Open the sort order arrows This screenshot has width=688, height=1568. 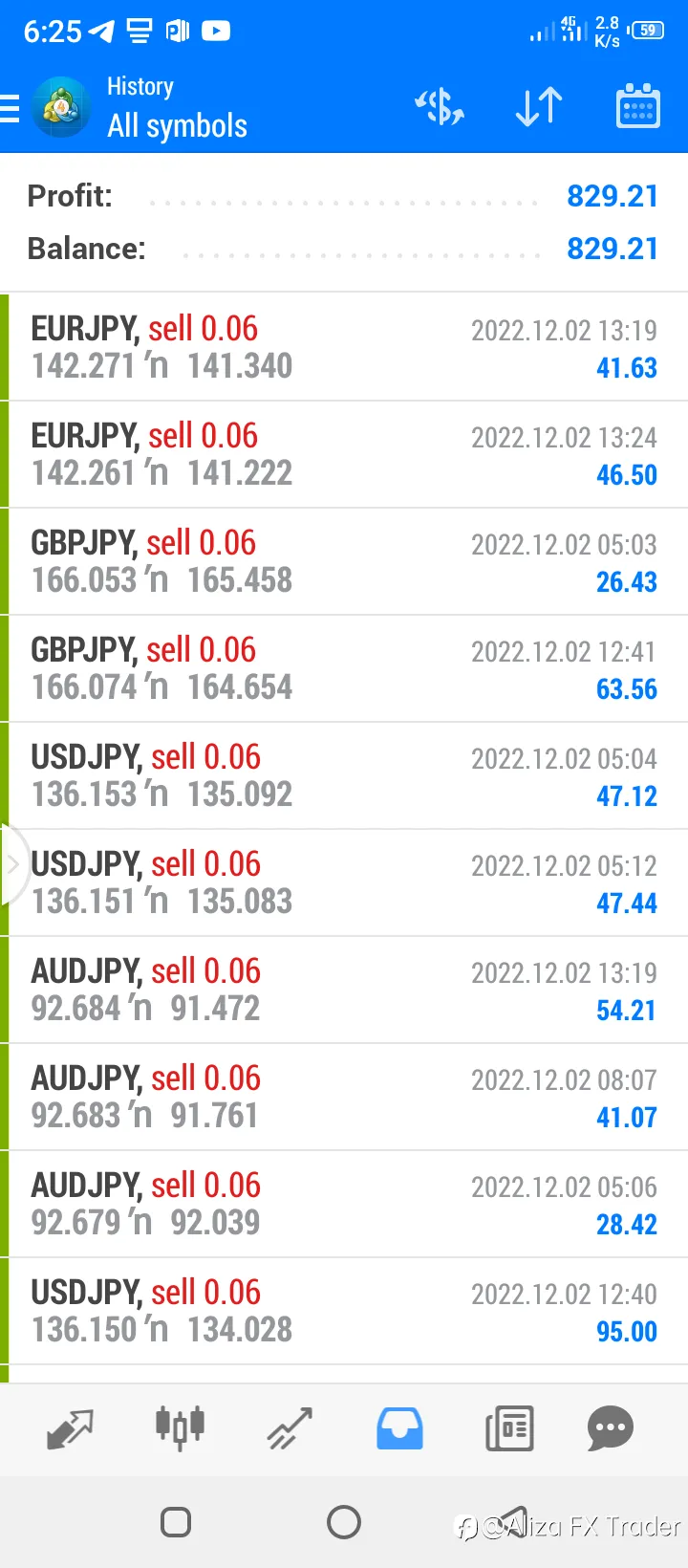(539, 107)
